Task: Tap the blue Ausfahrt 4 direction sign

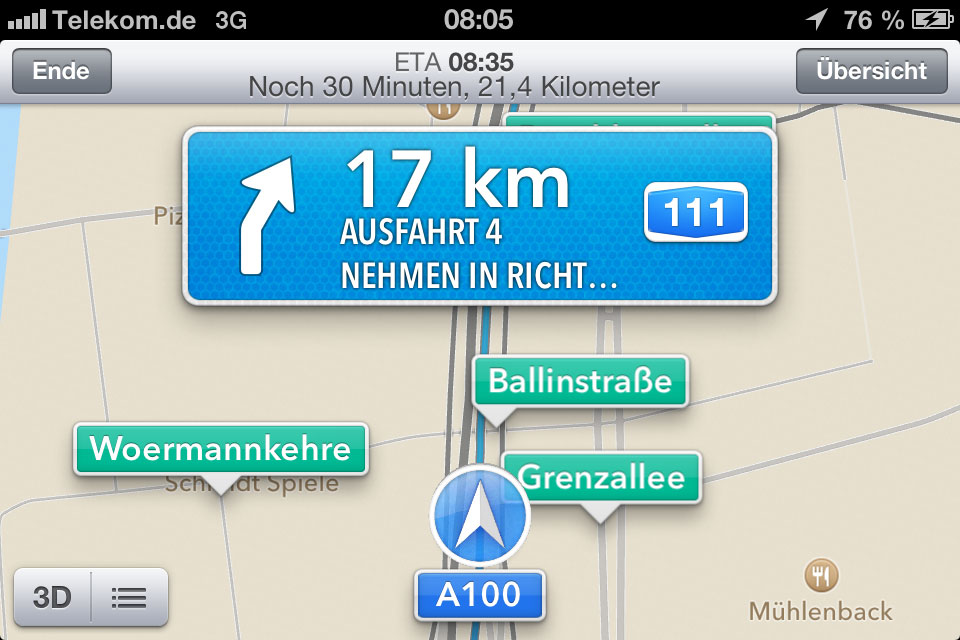Action: coord(479,216)
